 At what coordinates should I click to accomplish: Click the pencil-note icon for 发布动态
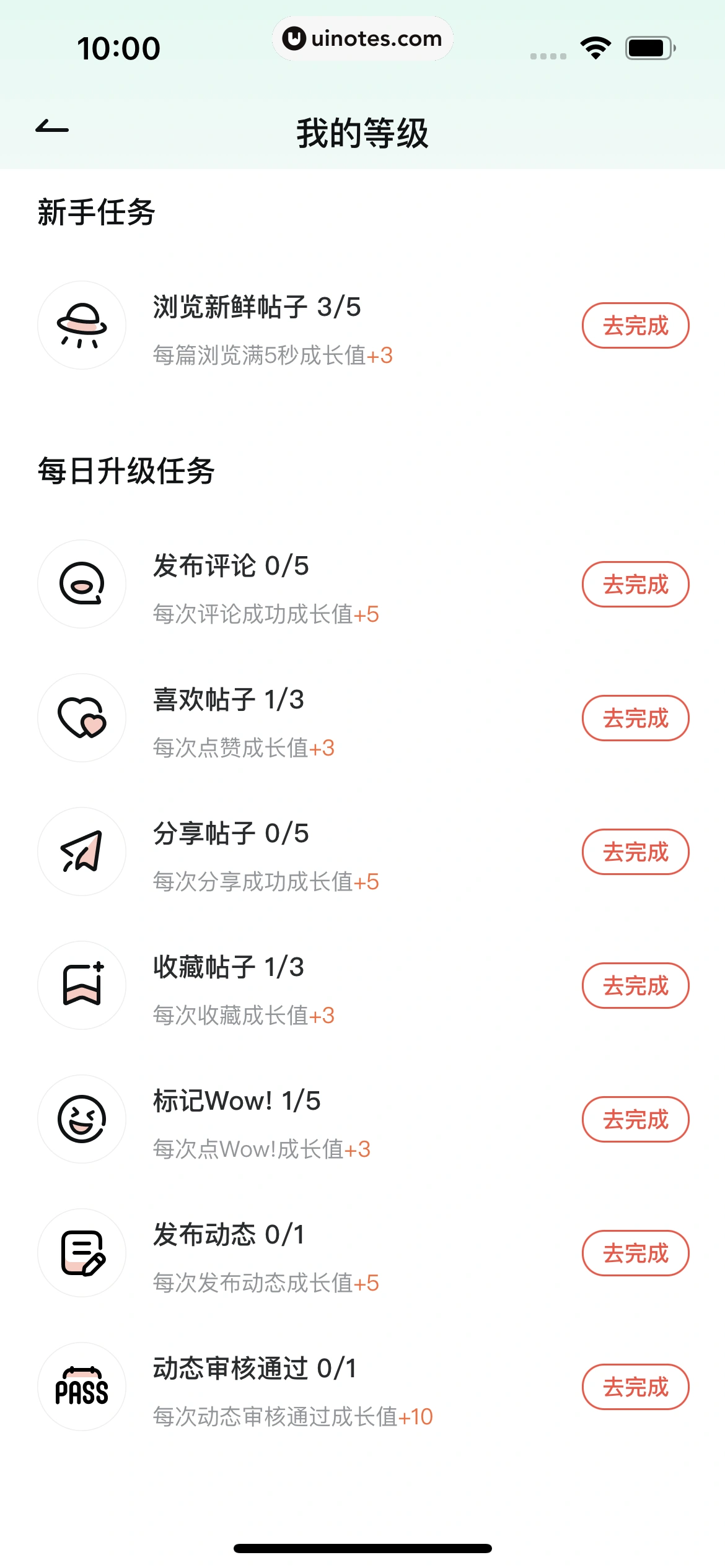81,1253
